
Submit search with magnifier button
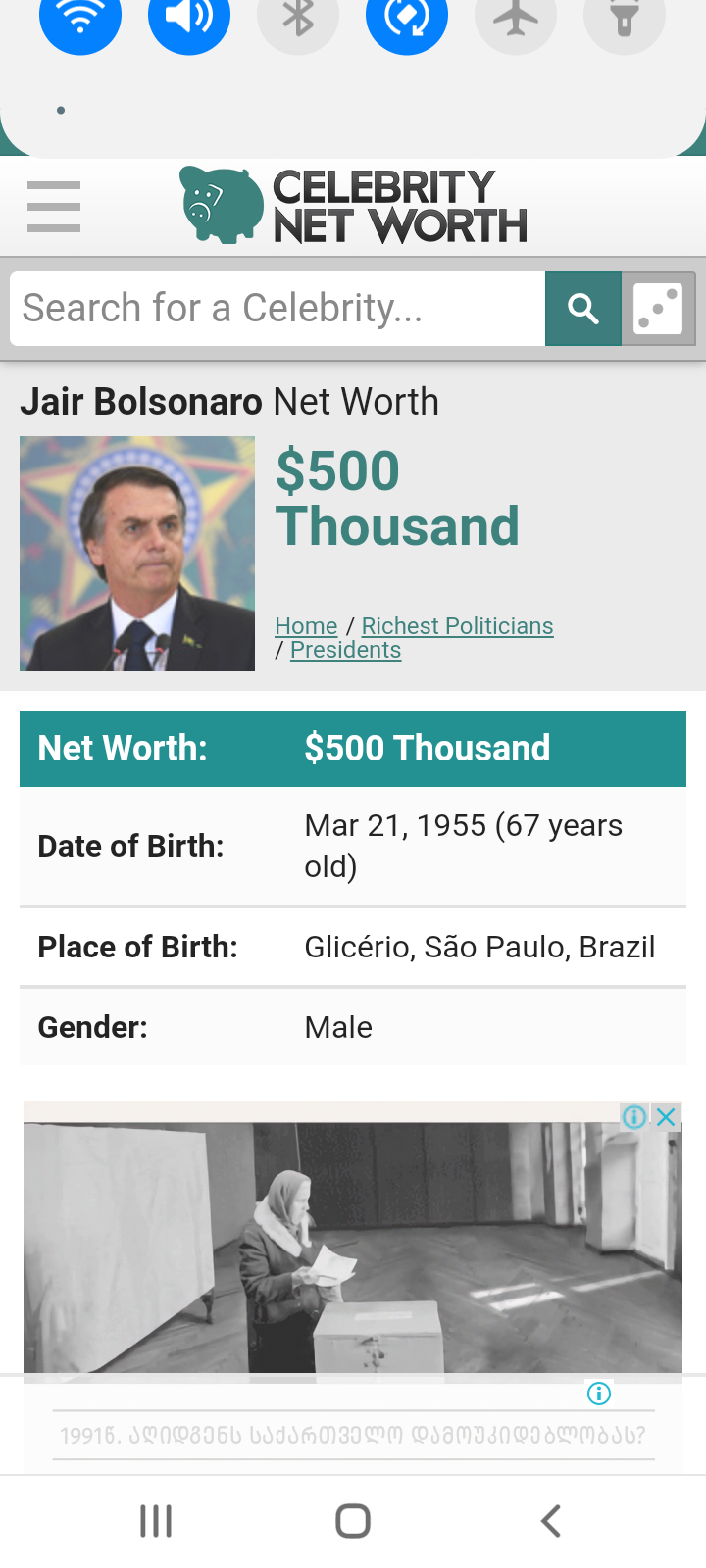point(583,309)
